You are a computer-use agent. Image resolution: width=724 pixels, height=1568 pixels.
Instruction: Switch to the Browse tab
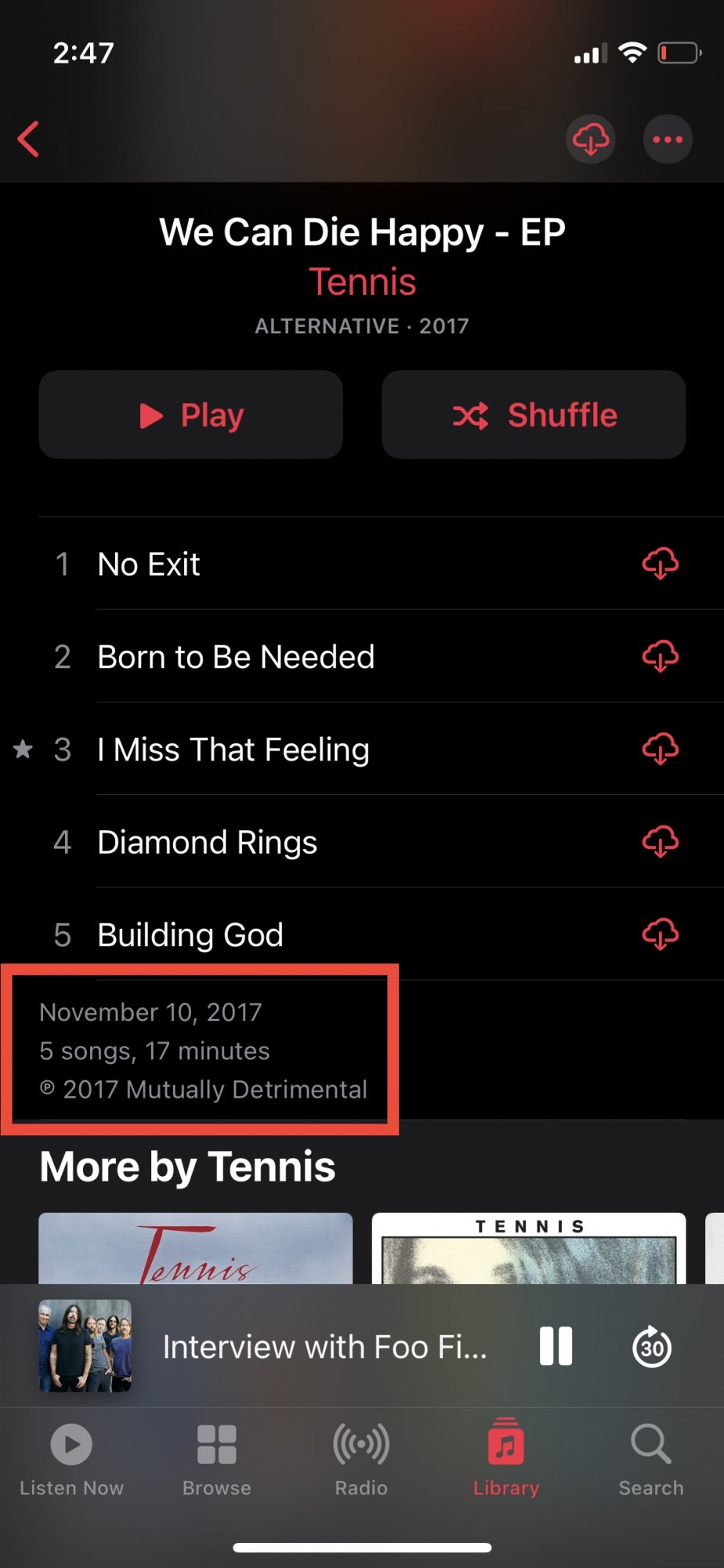click(217, 1458)
